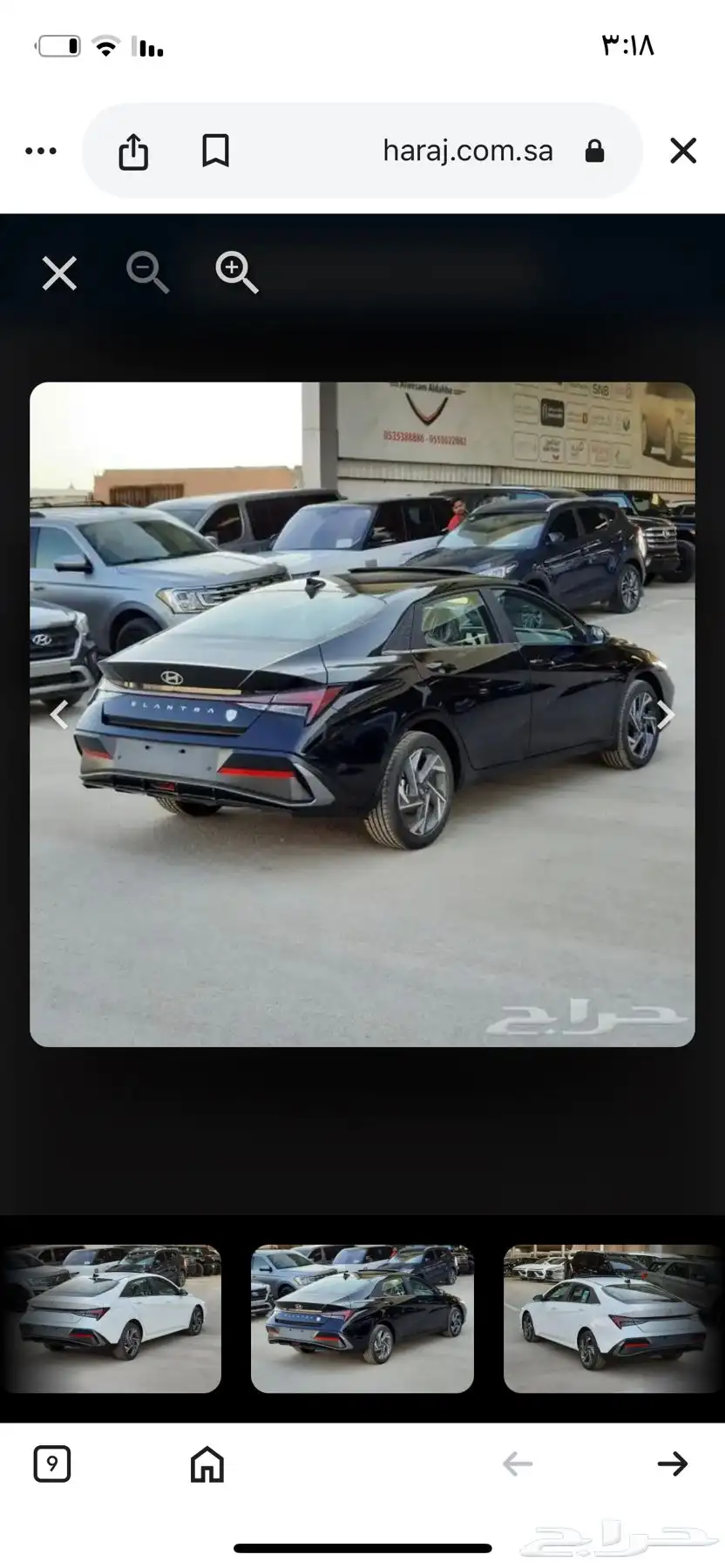Open the browser overflow menu
Viewport: 725px width, 1568px height.
(x=41, y=151)
